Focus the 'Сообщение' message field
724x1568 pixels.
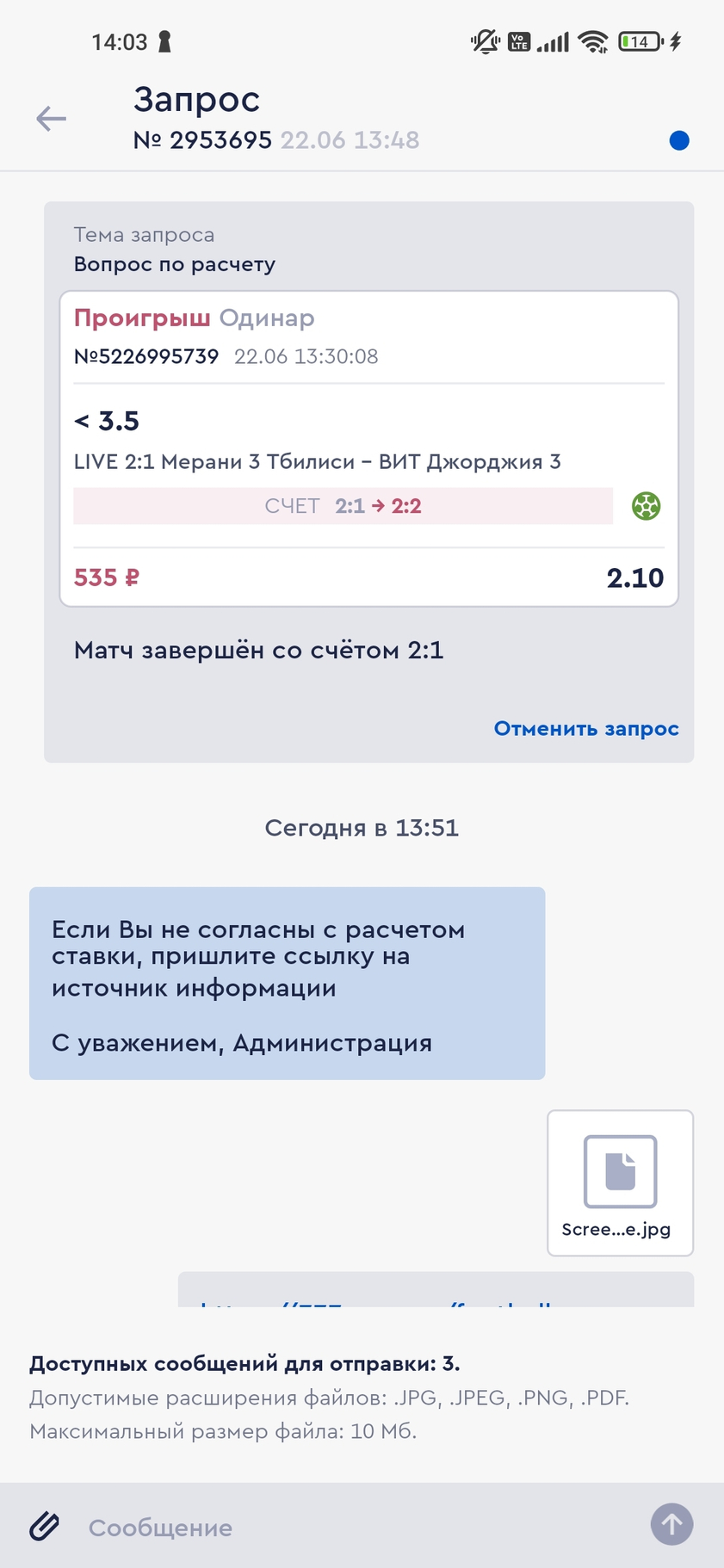(362, 1528)
